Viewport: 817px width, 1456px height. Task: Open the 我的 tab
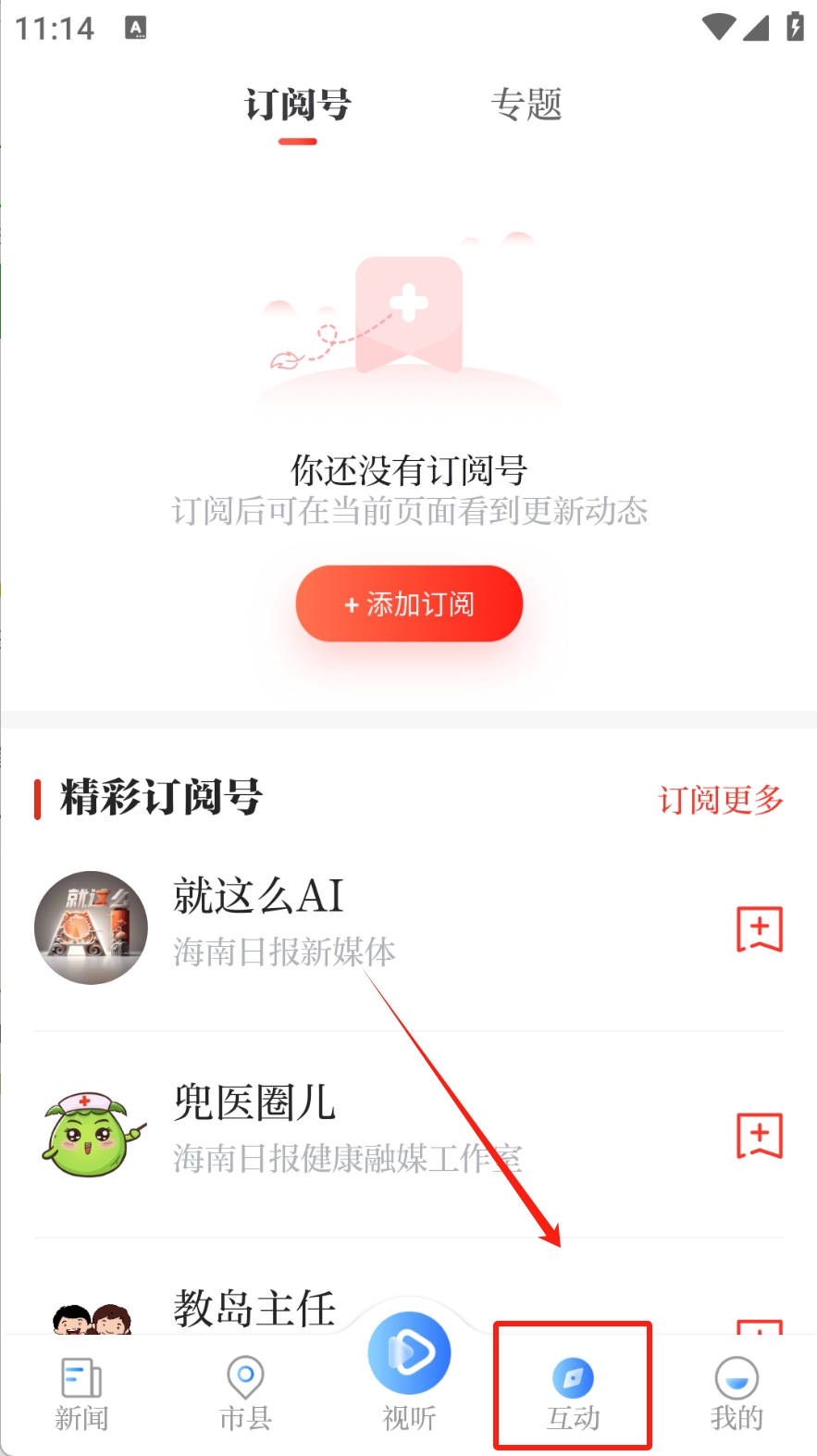click(x=737, y=1393)
